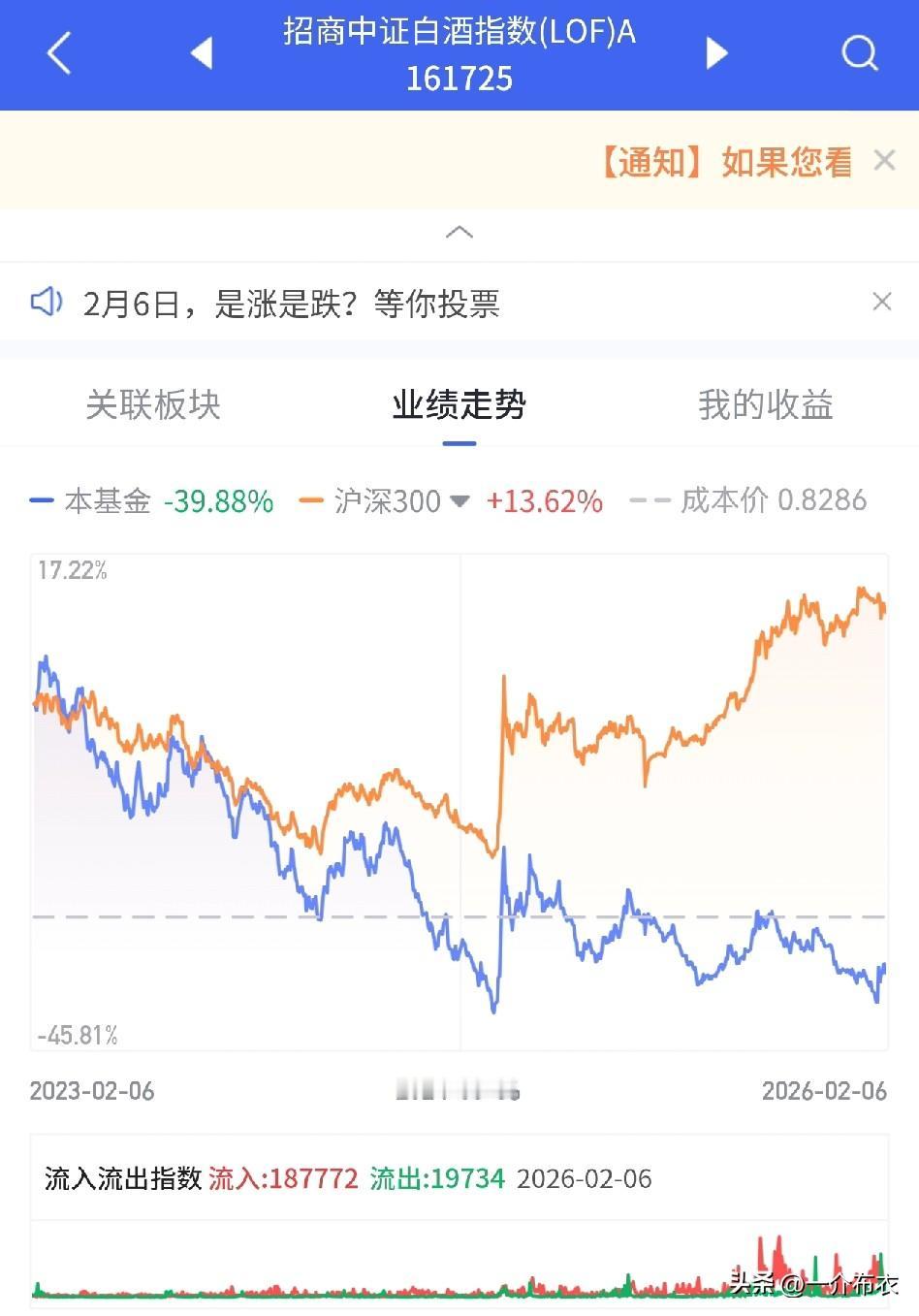Open the 沪深300 index selector dropdown
919x1316 pixels.
click(x=459, y=500)
